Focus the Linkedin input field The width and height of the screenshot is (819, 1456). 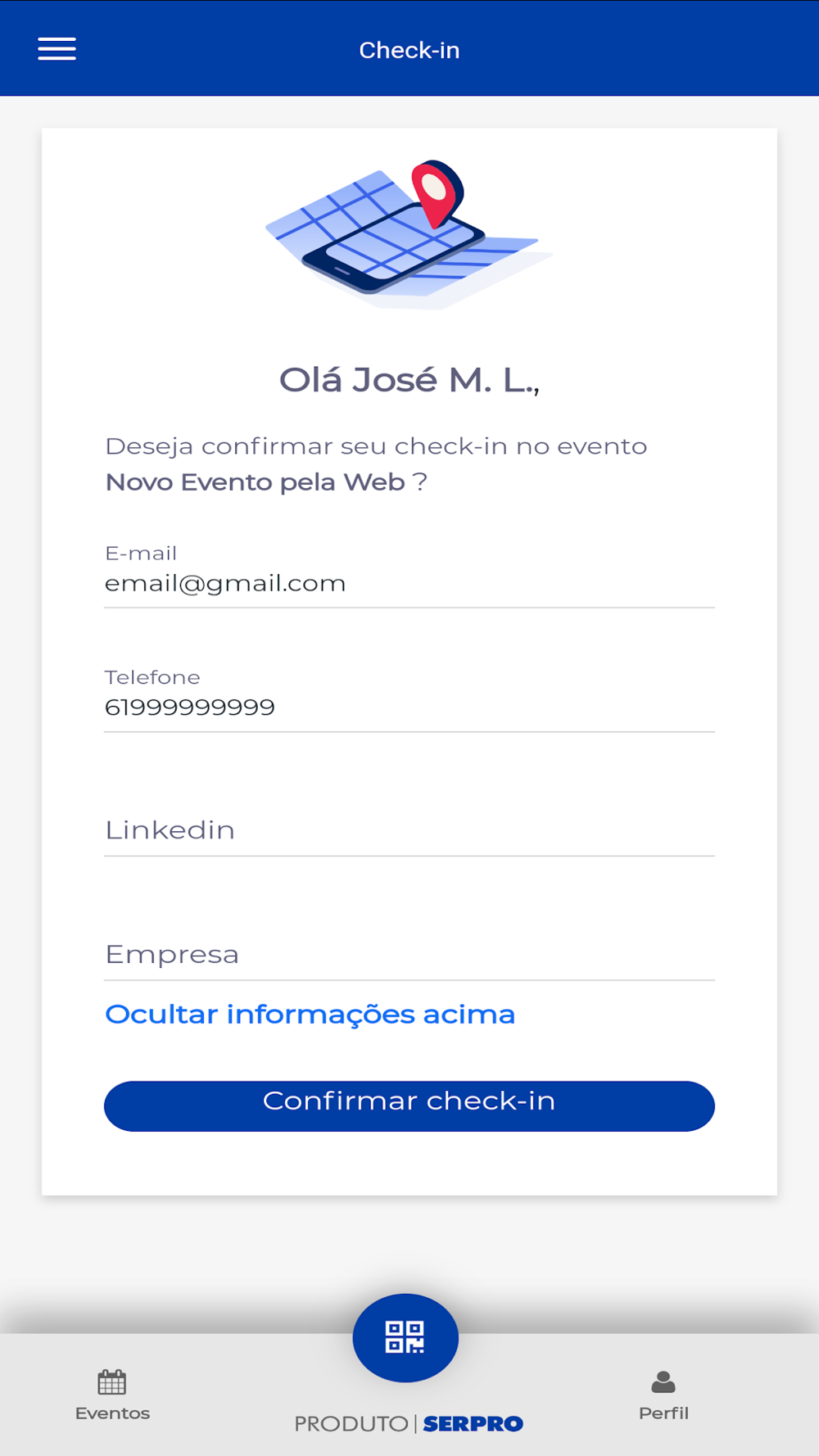(x=408, y=830)
